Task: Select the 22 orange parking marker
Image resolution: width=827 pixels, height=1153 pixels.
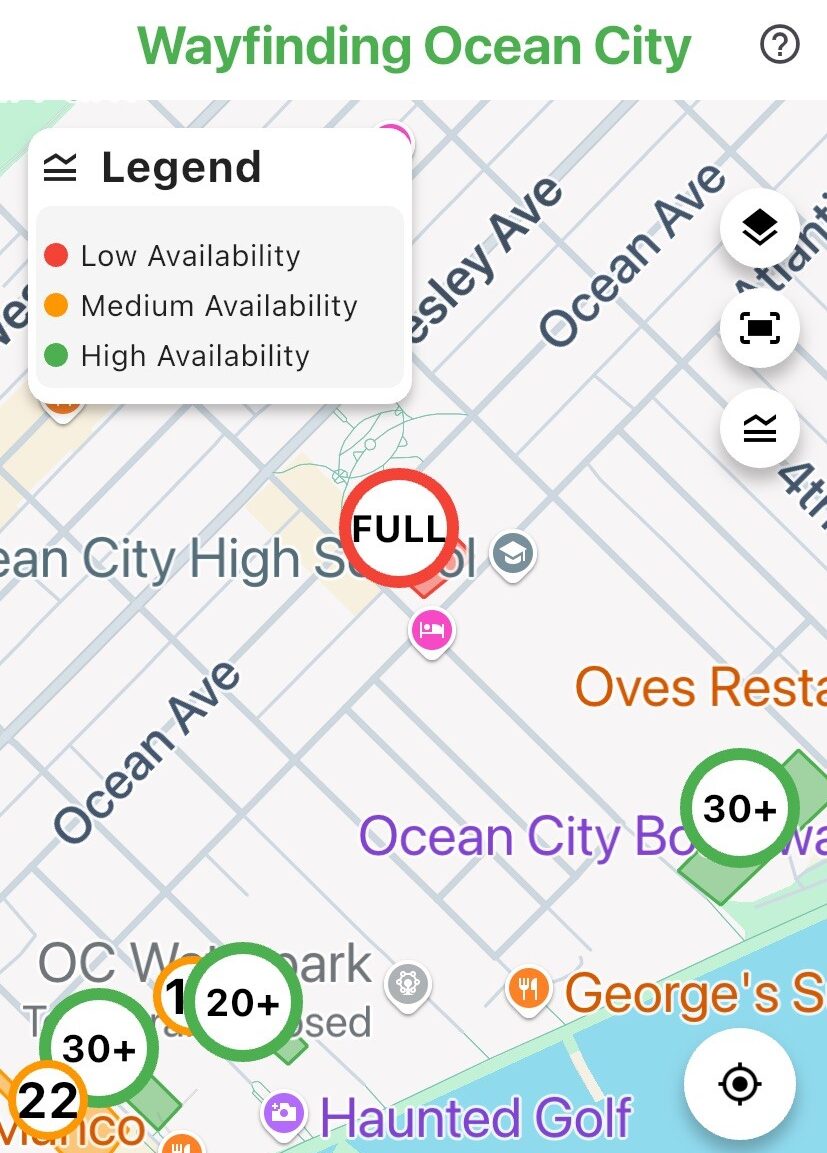Action: coord(47,1102)
